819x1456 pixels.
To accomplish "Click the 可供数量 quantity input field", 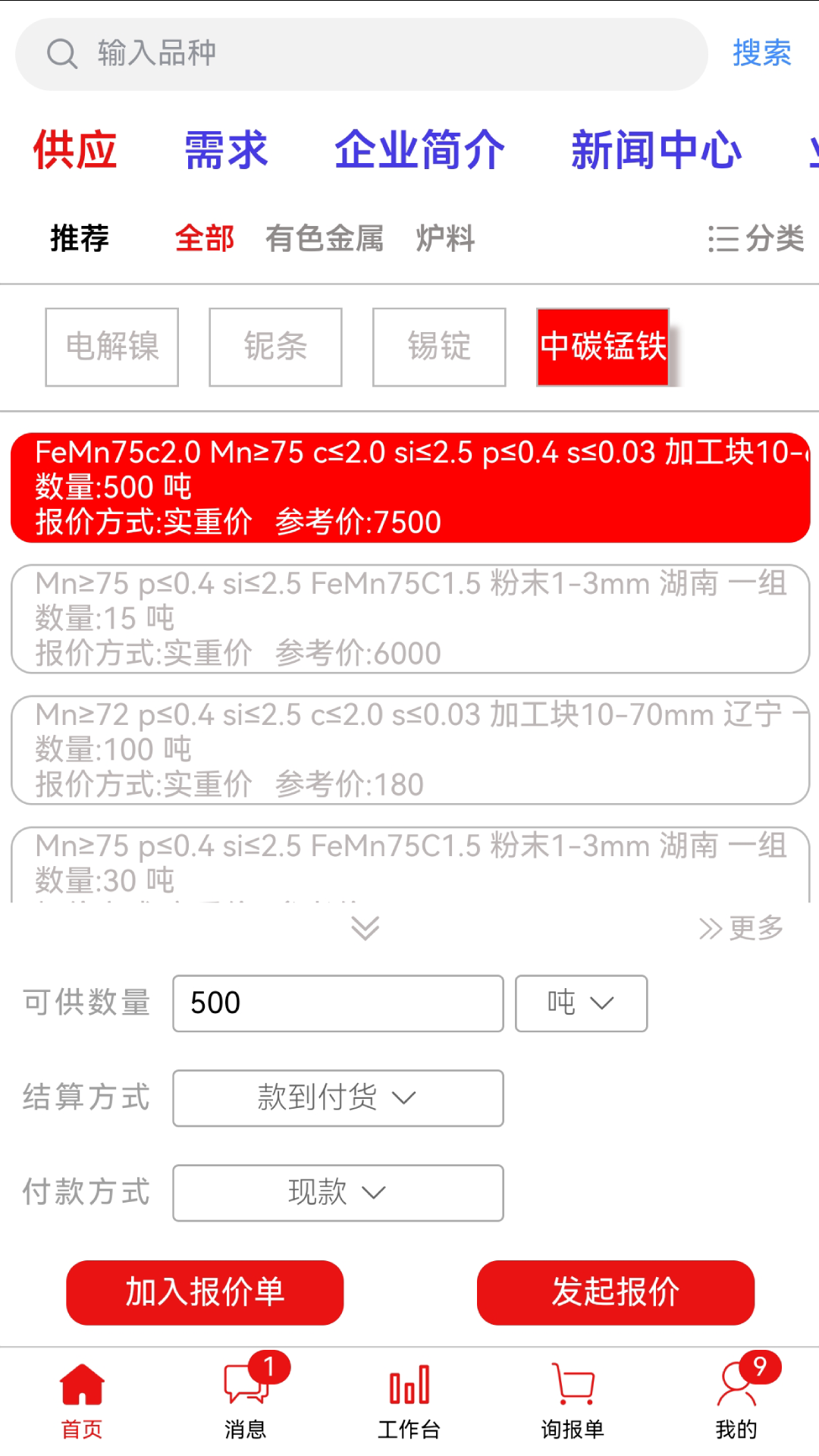I will pyautogui.click(x=337, y=1003).
